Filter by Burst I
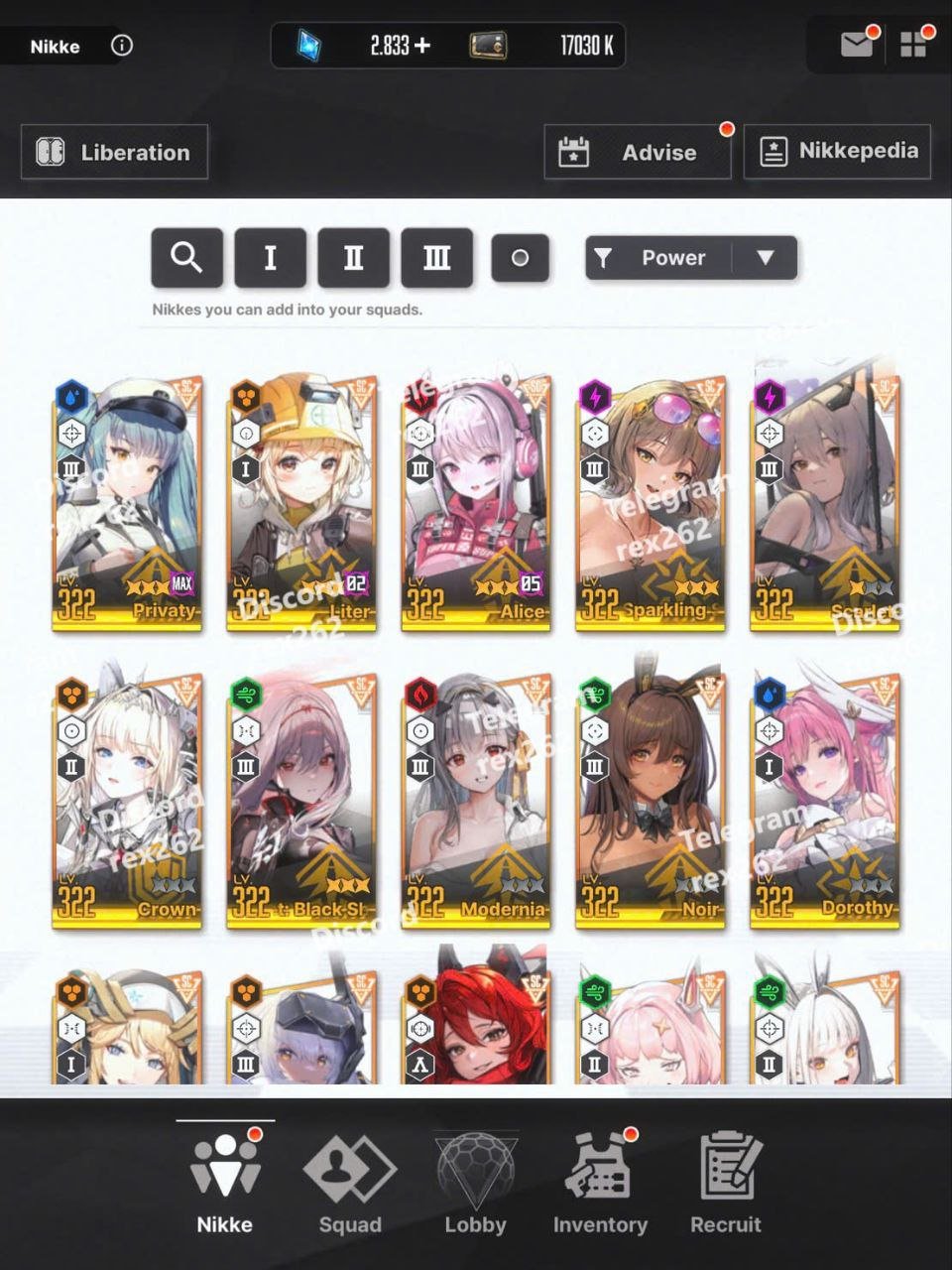Image resolution: width=952 pixels, height=1270 pixels. coord(270,258)
